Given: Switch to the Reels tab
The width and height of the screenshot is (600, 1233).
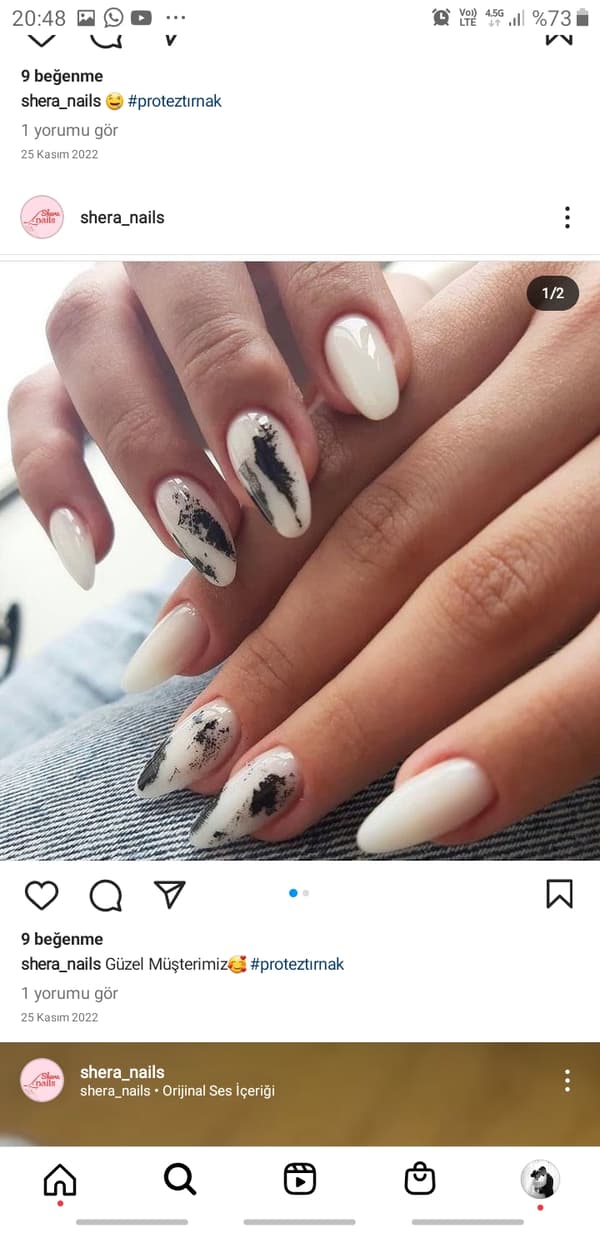Looking at the screenshot, I should (x=300, y=1180).
